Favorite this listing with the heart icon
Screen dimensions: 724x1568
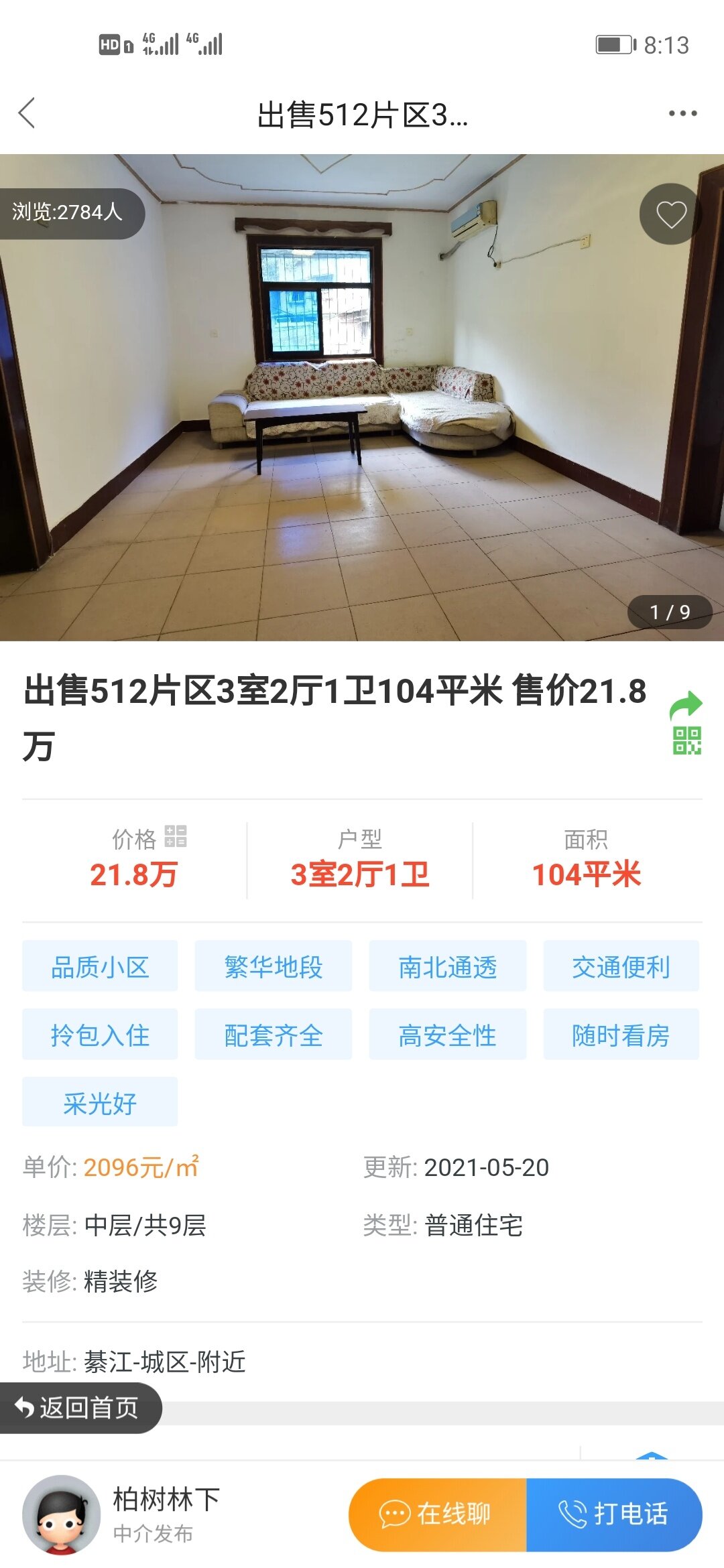[x=670, y=214]
